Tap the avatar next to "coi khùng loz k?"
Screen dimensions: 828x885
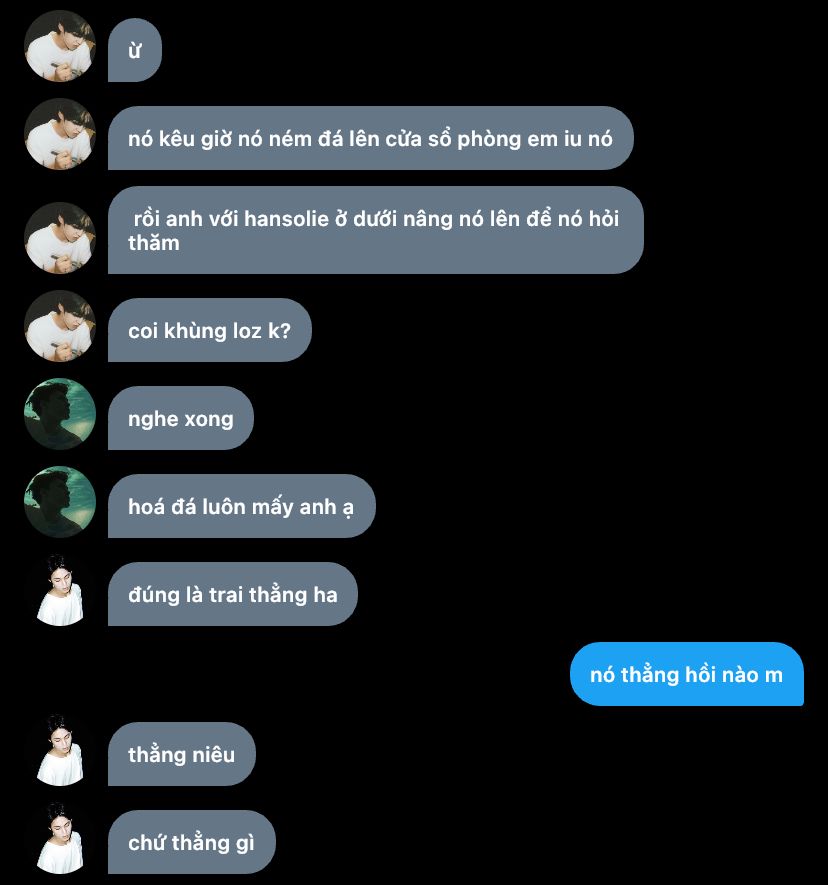60,326
